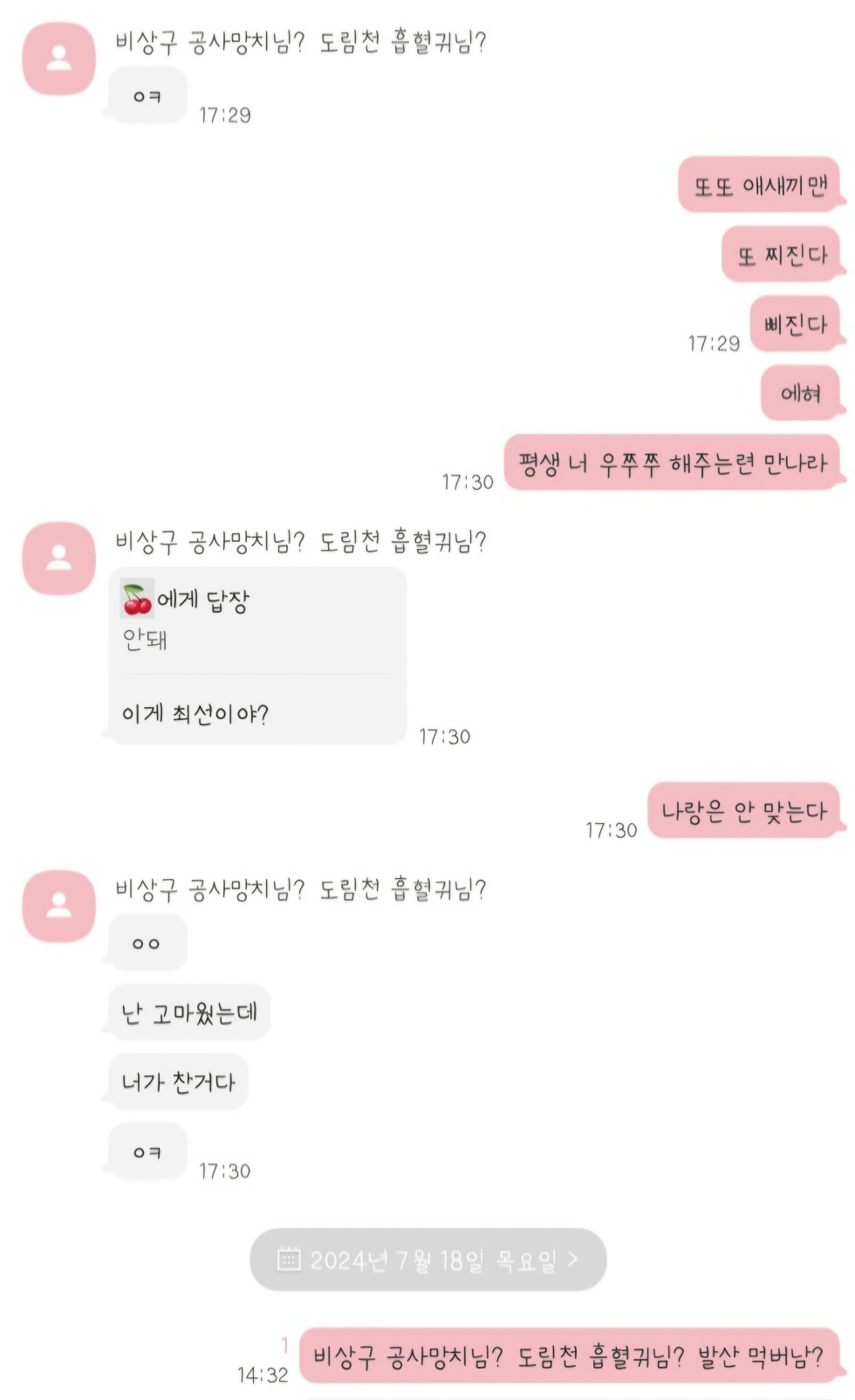Viewport: 855px width, 1400px height.
Task: Select the 'ㅇㅋ' message bubble
Action: [146, 96]
